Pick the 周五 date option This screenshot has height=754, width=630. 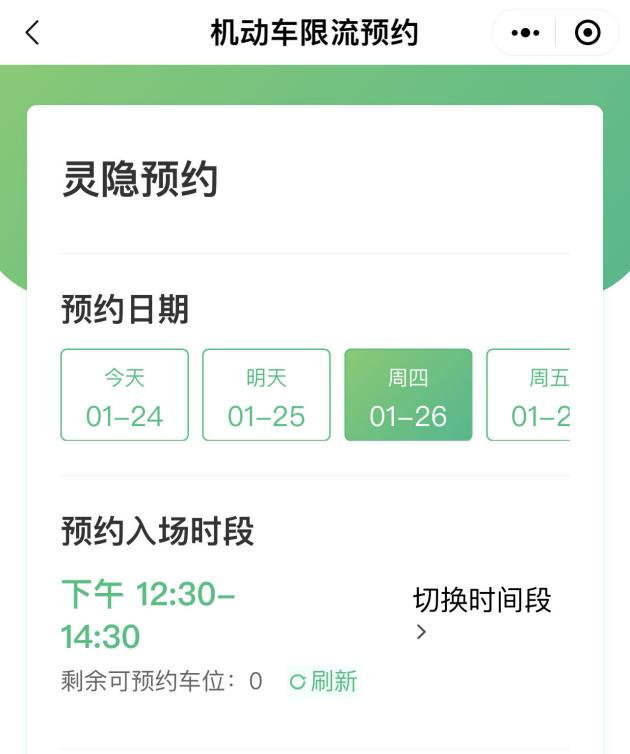pyautogui.click(x=530, y=395)
